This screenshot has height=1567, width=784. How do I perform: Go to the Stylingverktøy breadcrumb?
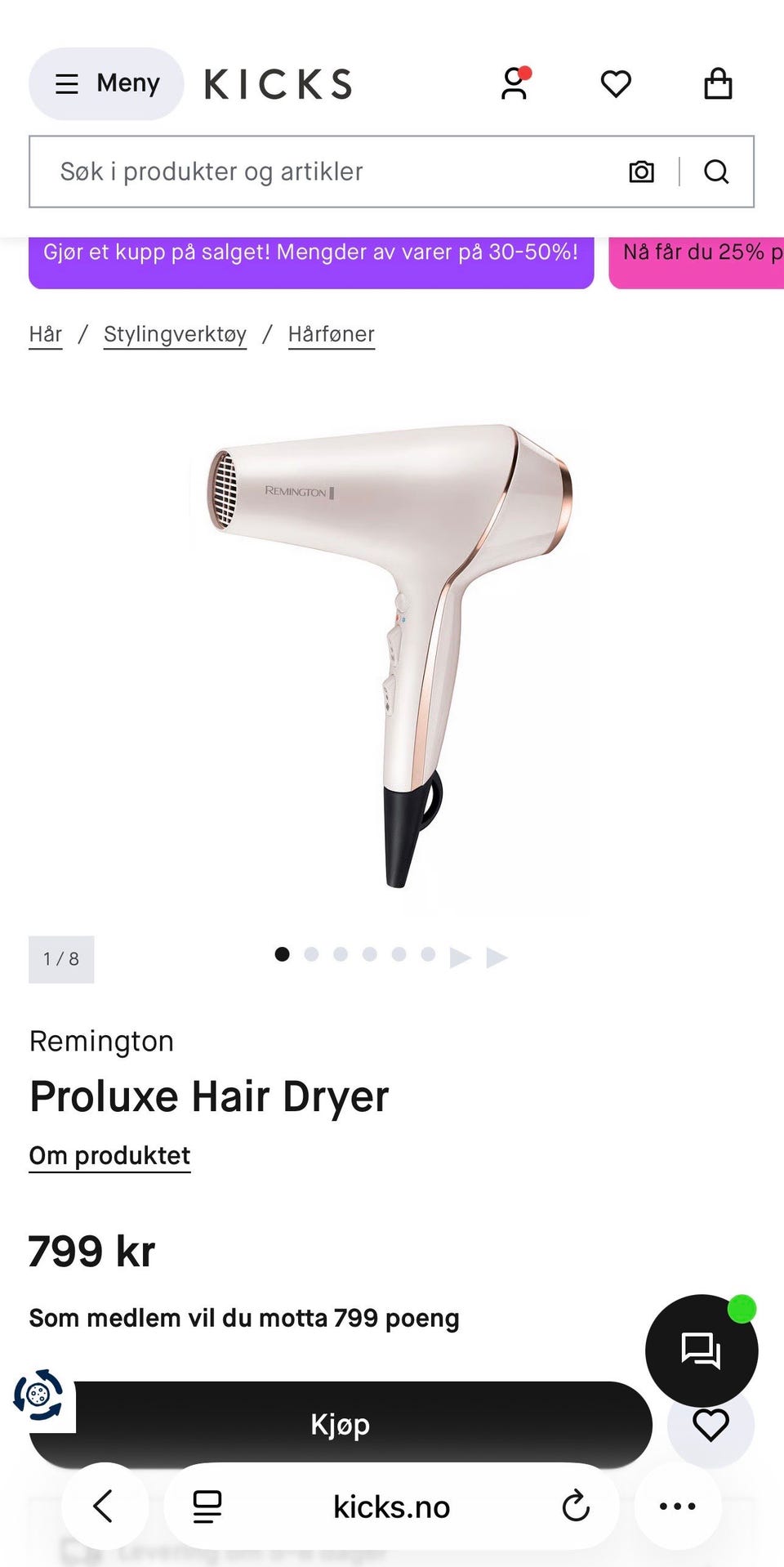pyautogui.click(x=175, y=334)
